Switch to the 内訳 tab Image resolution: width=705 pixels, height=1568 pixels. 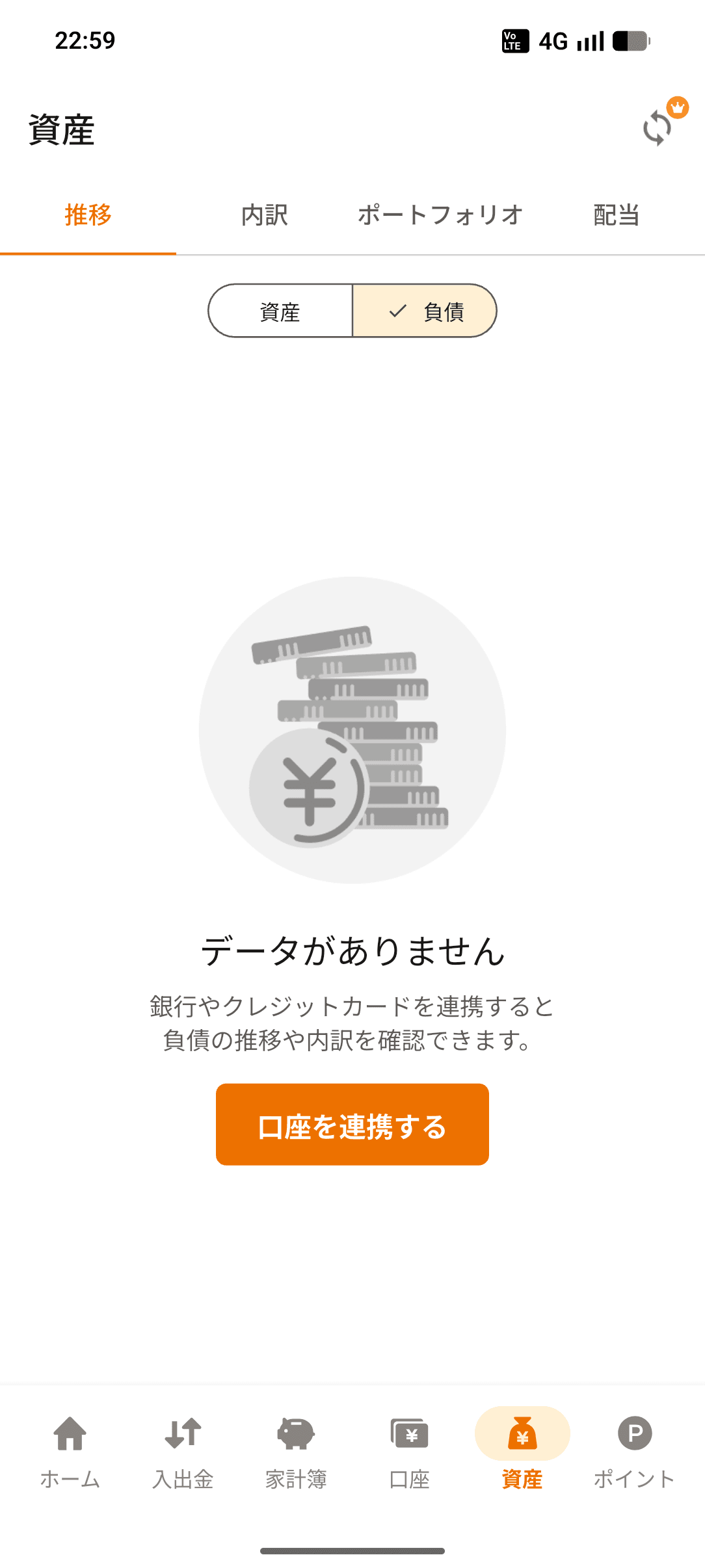264,215
